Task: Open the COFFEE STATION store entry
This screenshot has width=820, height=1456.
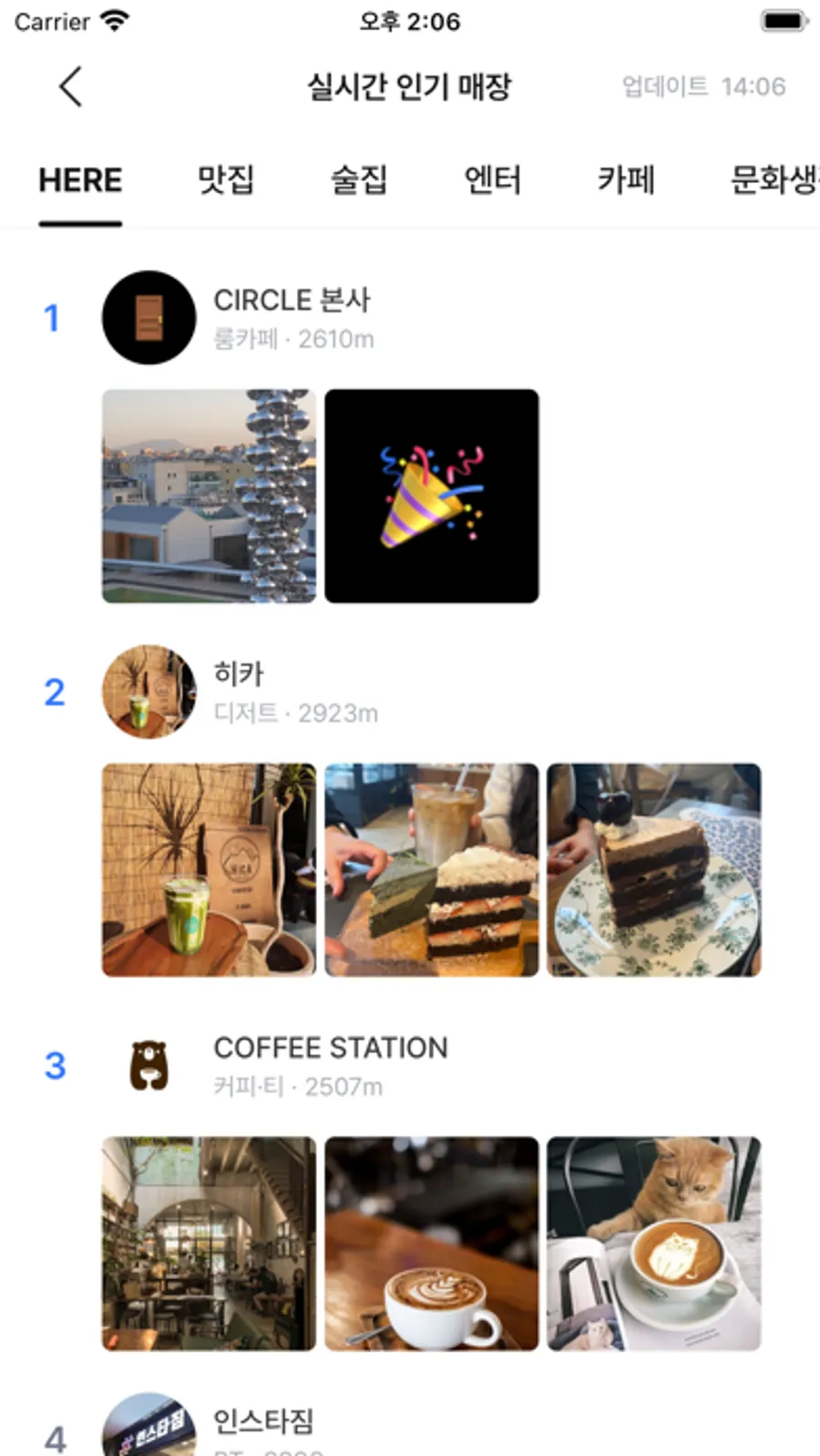Action: pyautogui.click(x=330, y=1064)
